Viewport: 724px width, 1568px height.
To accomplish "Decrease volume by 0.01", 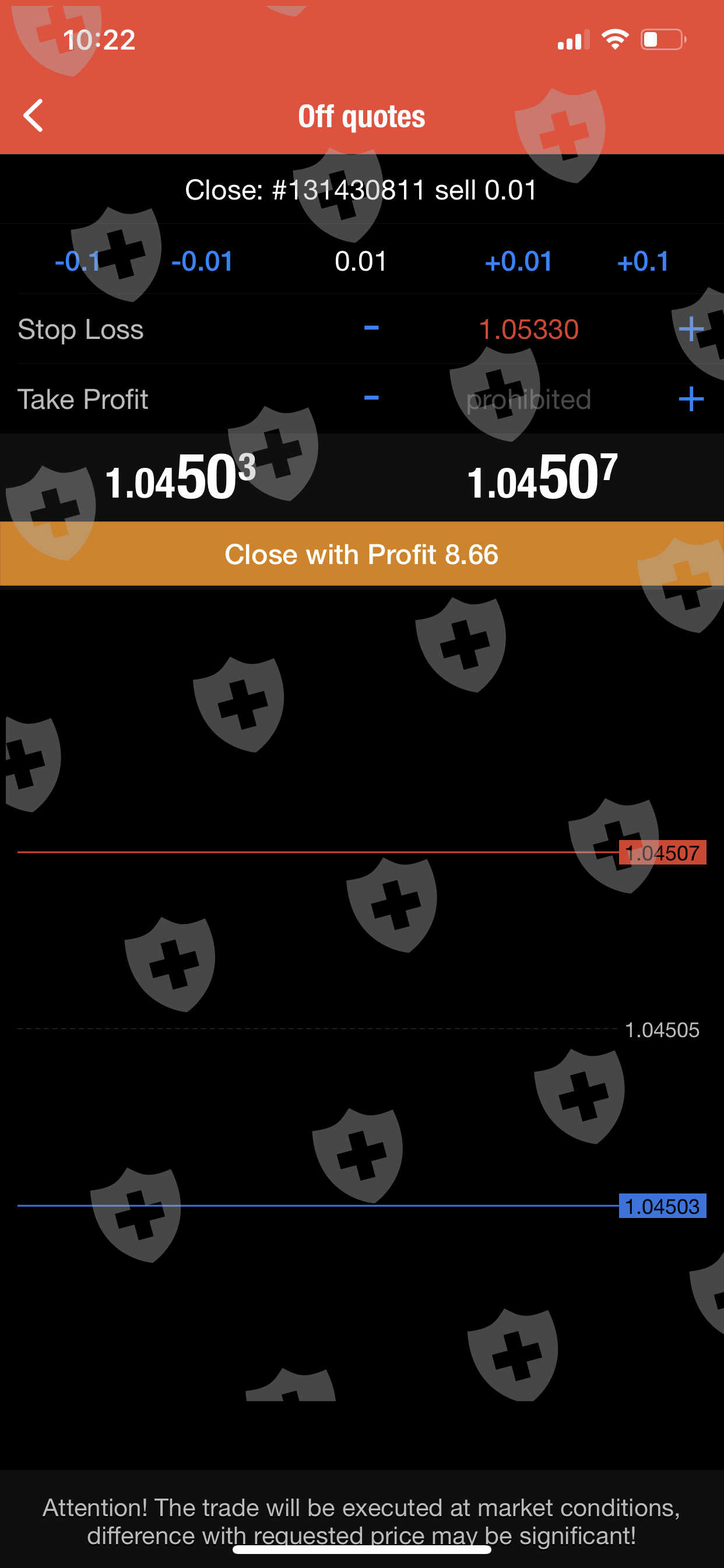I will point(203,261).
